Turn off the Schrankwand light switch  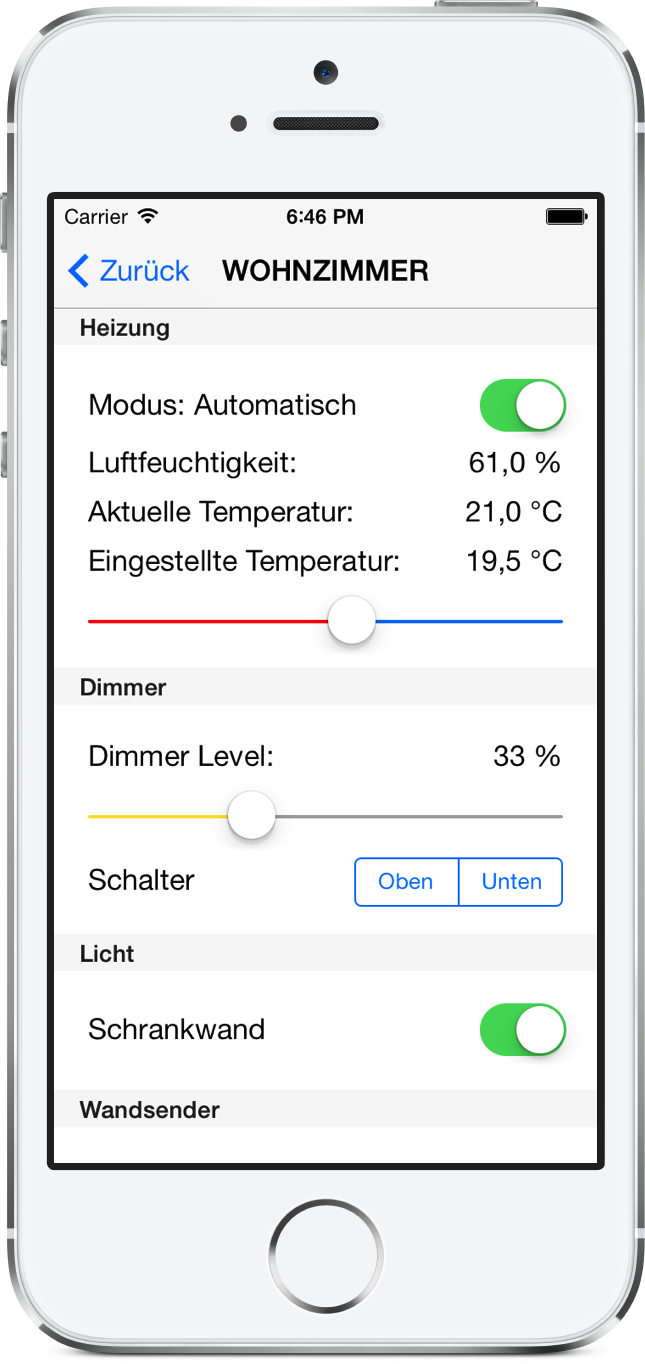coord(523,1030)
